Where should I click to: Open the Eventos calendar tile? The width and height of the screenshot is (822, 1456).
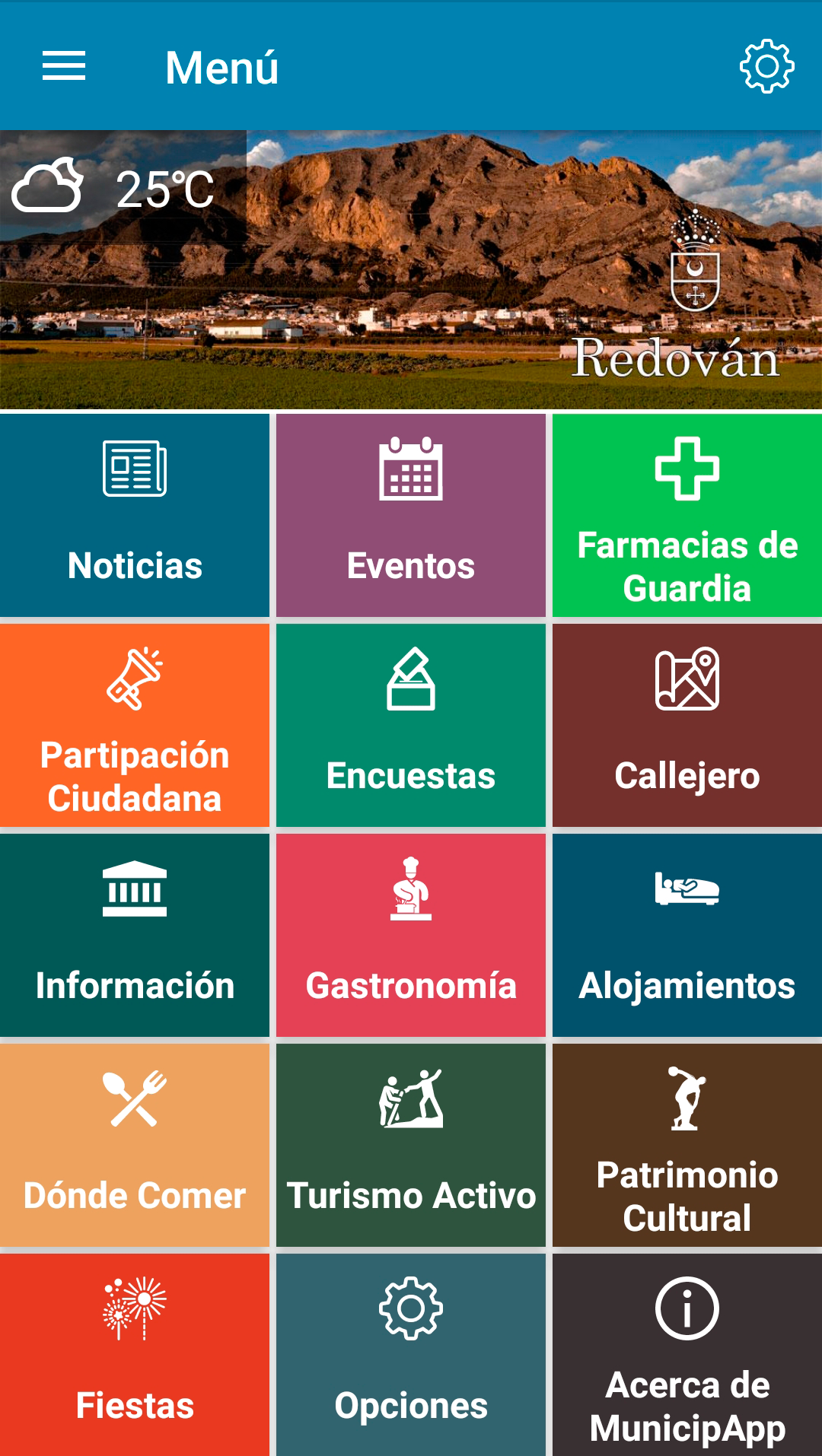tap(411, 515)
